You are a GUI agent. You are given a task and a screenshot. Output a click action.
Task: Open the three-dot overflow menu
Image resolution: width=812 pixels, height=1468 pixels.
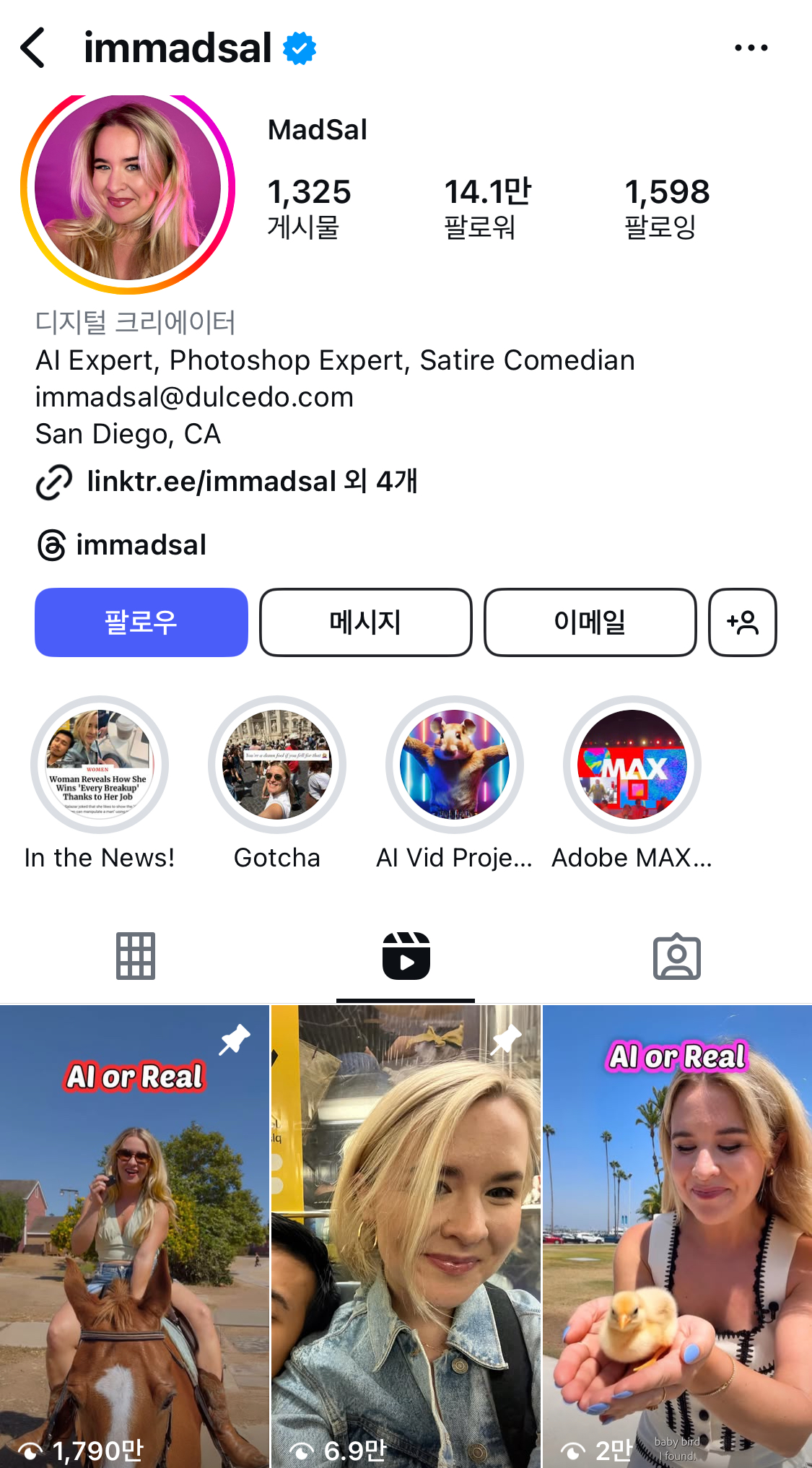[x=751, y=48]
